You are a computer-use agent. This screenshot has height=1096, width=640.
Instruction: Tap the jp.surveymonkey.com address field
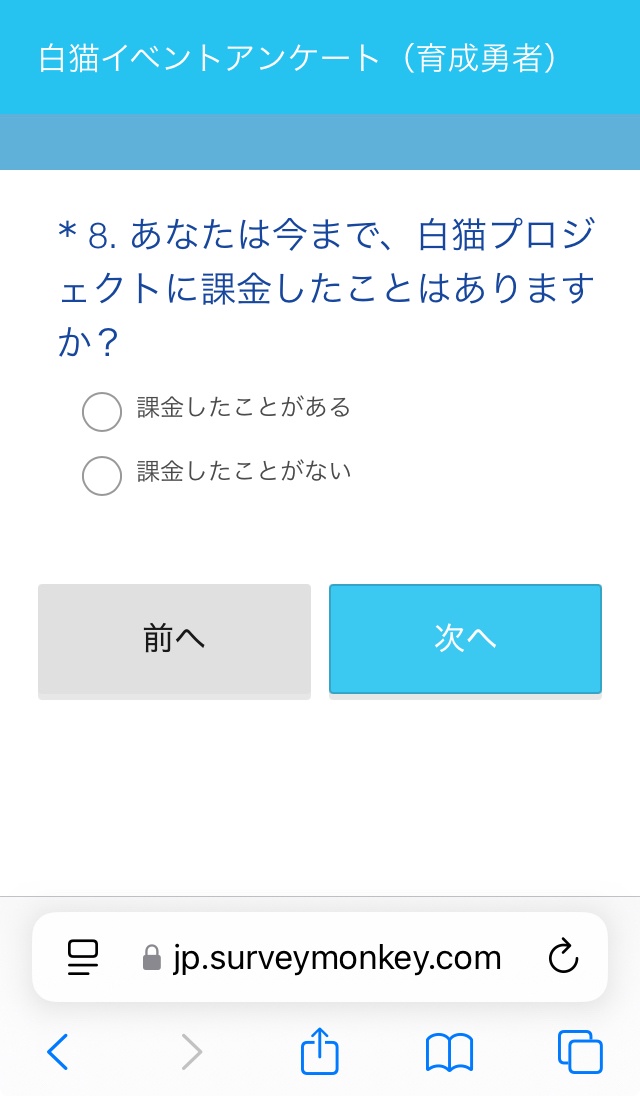click(320, 957)
